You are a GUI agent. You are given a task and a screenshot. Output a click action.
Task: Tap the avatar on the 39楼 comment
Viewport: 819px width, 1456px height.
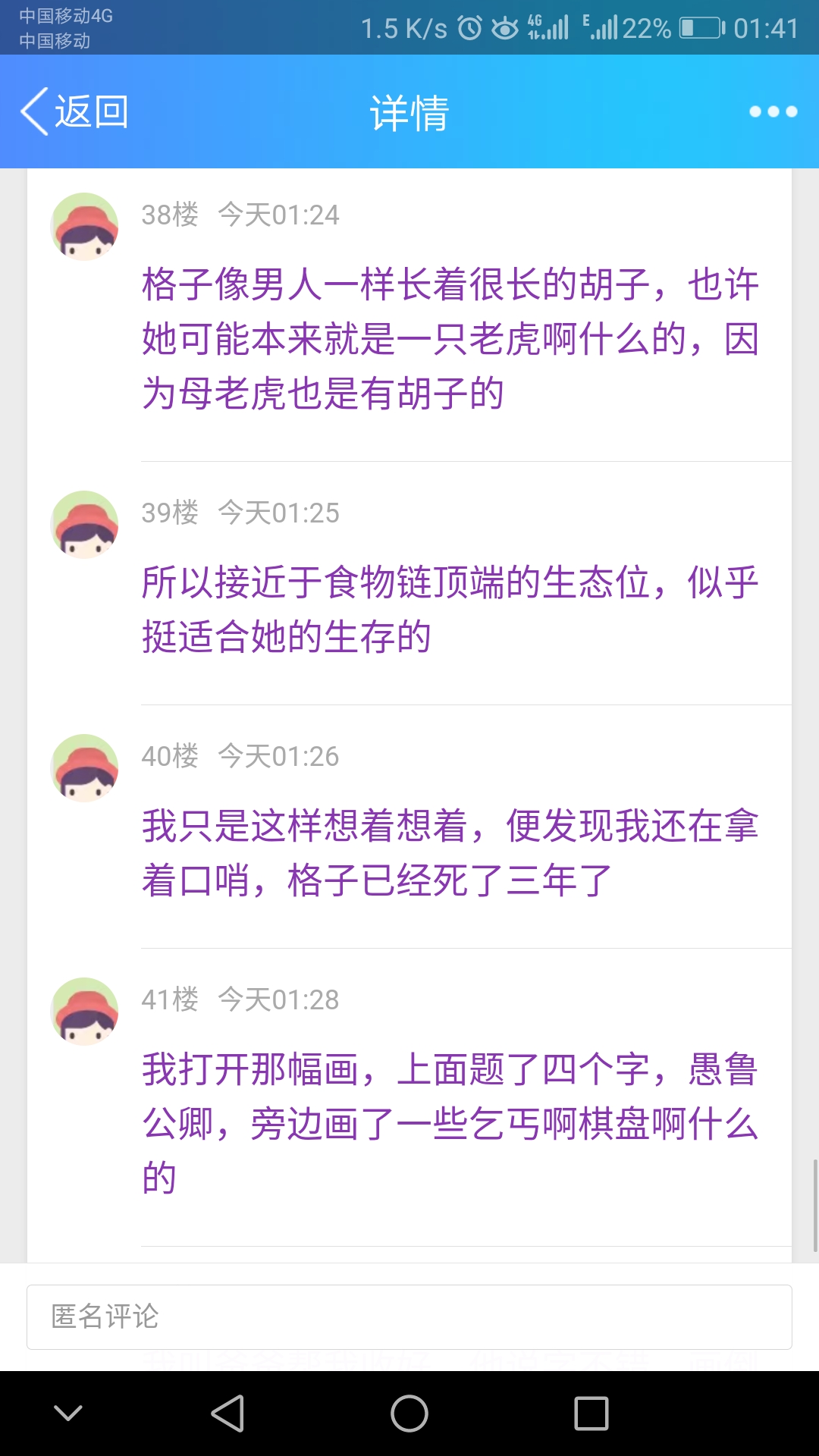tap(84, 525)
